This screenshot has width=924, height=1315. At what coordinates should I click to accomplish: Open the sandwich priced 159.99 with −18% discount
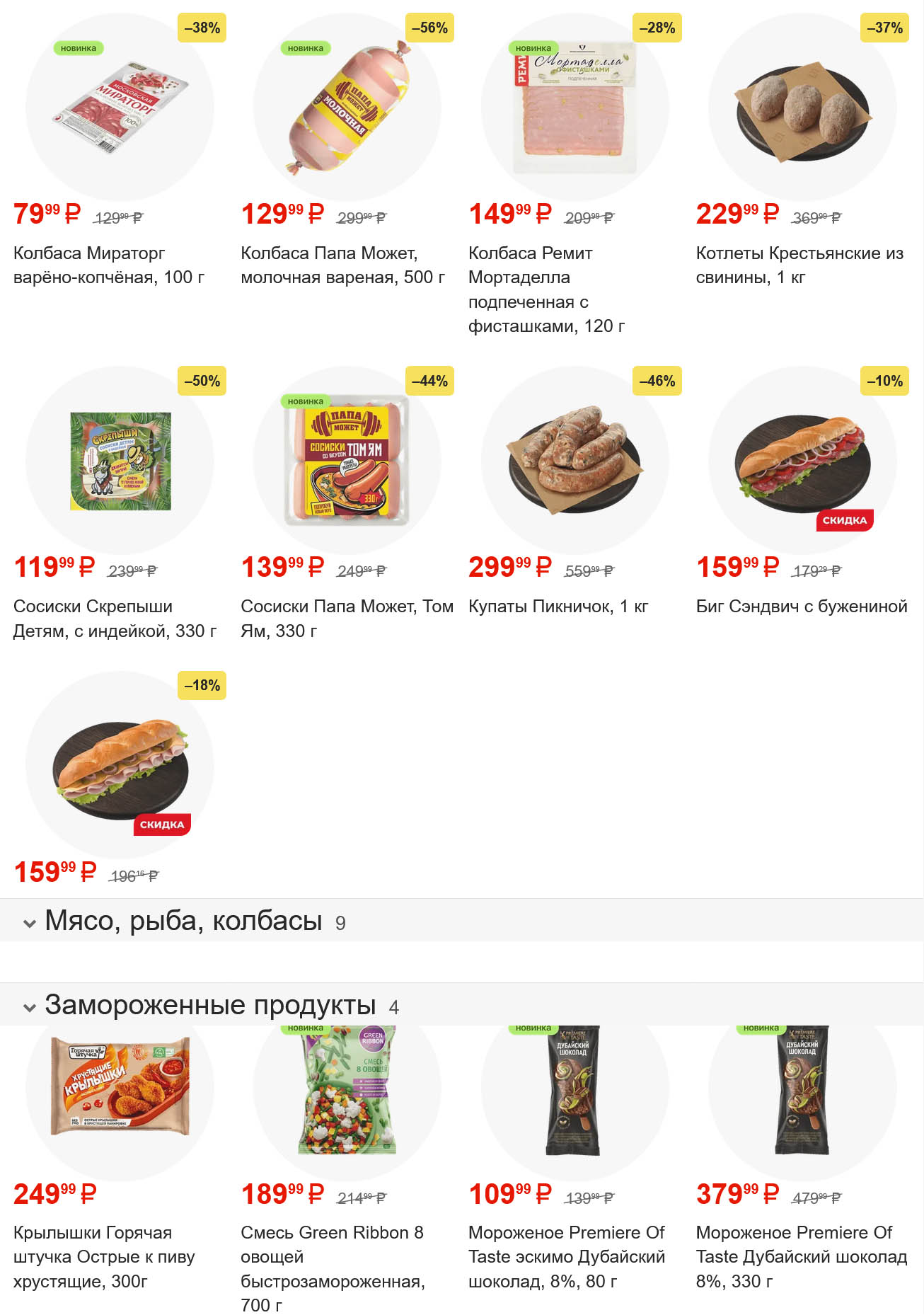120,766
